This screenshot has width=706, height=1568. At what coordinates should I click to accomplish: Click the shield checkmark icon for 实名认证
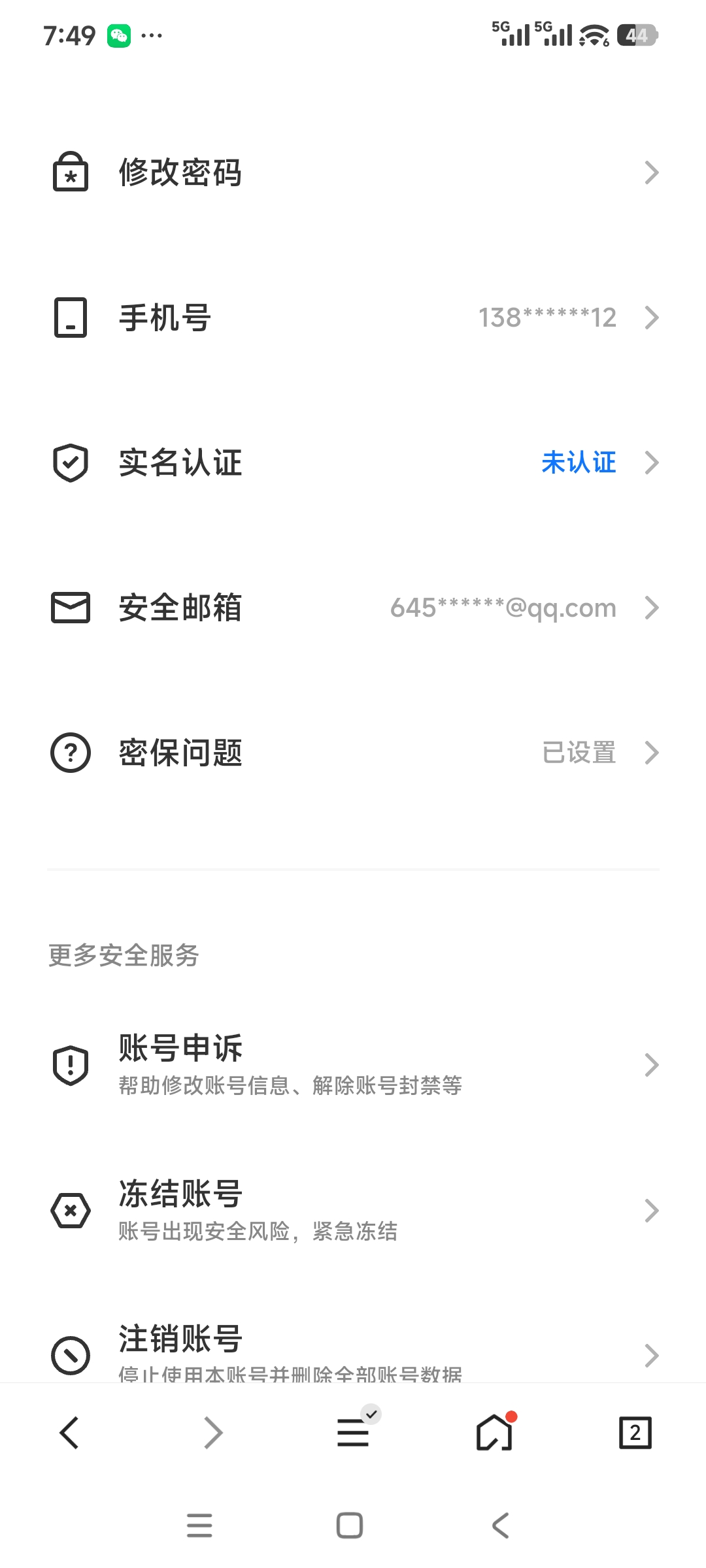[x=70, y=464]
